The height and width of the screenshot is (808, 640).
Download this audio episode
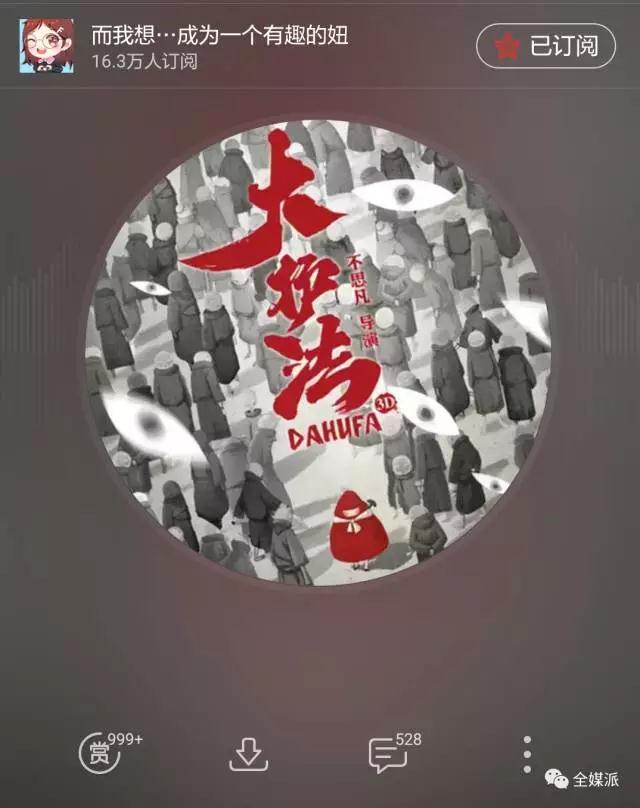point(248,755)
